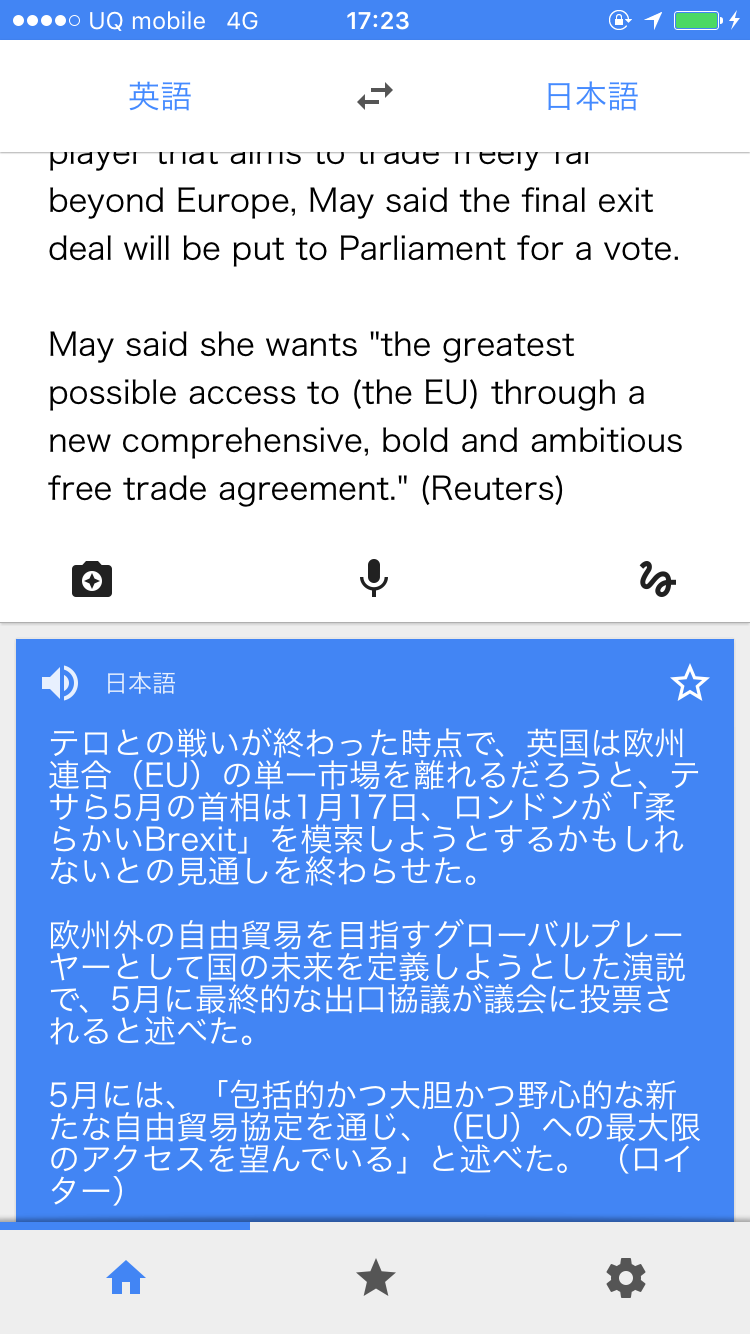Start voice input with the microphone

click(374, 579)
